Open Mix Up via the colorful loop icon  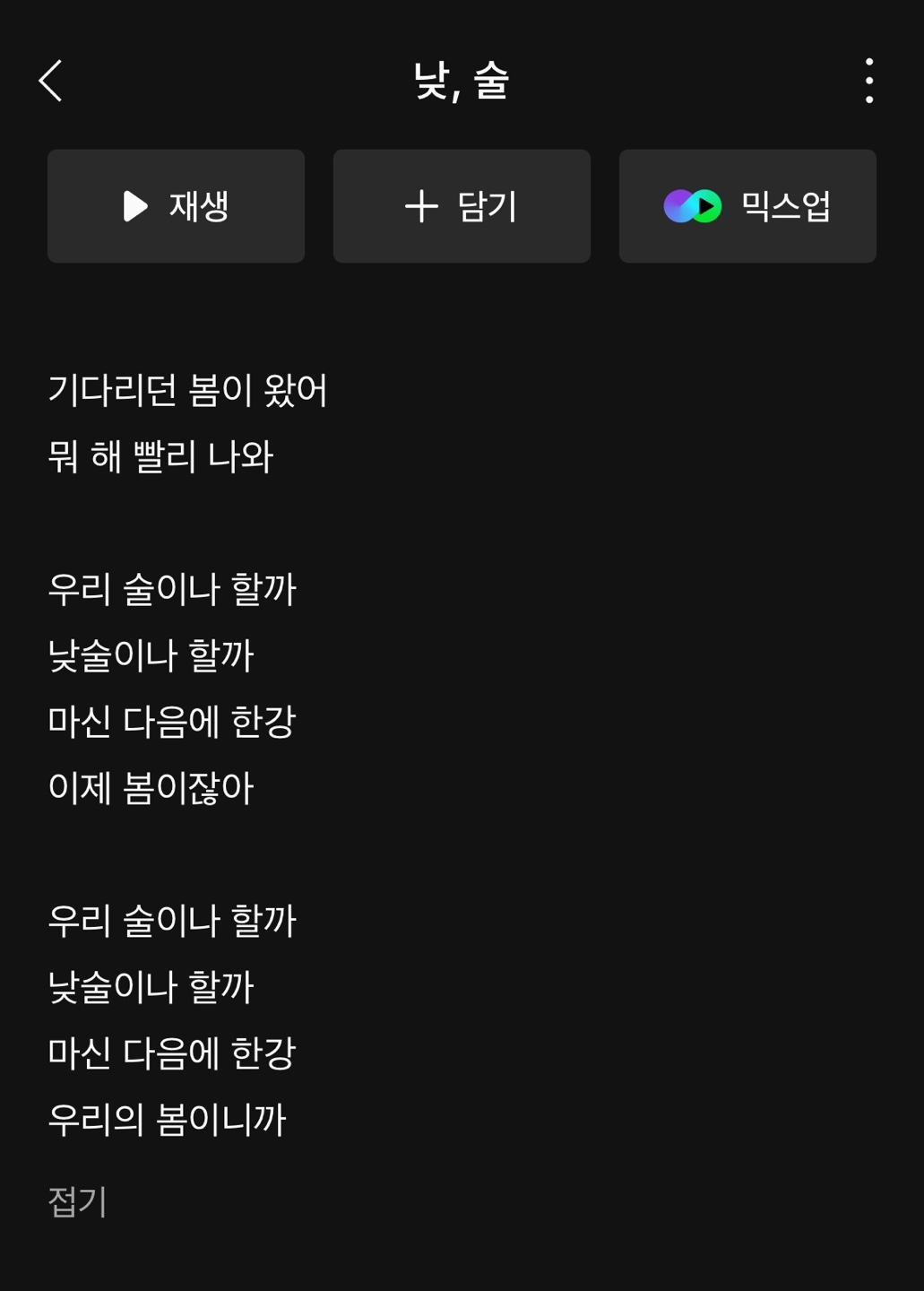coord(690,205)
